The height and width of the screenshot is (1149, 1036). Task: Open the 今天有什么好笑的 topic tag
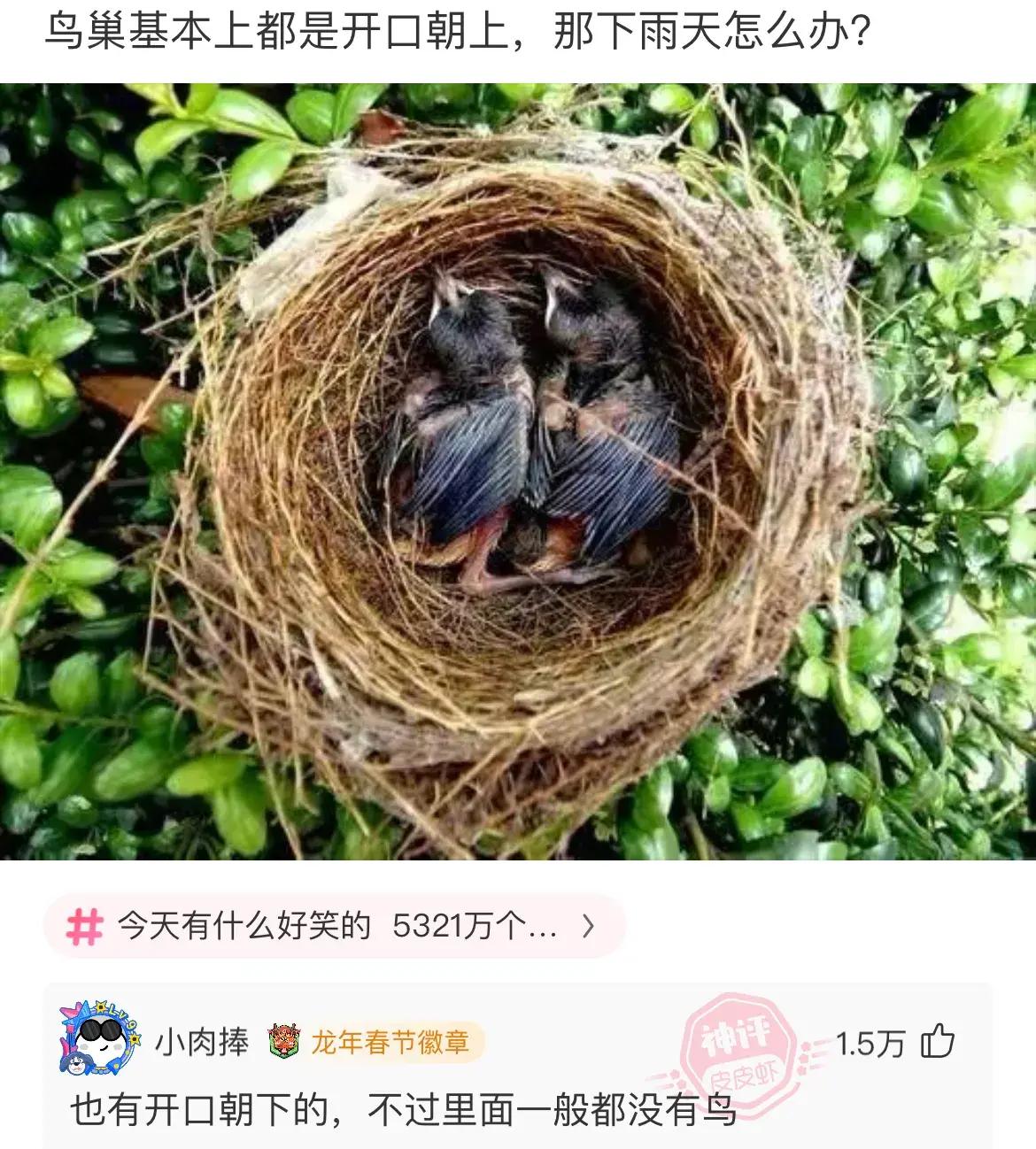(x=335, y=926)
